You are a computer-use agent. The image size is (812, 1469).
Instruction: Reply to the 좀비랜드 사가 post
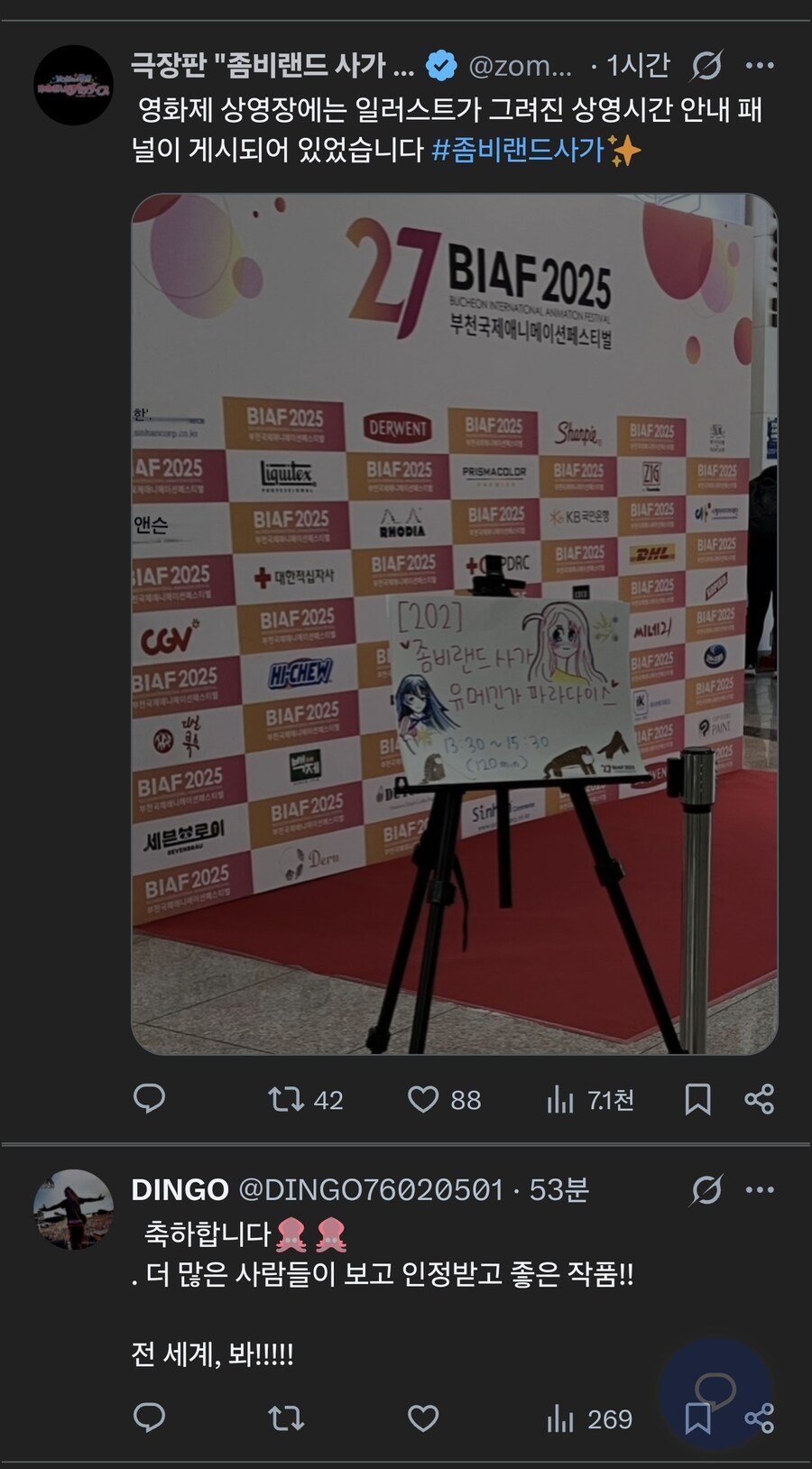coord(150,1098)
